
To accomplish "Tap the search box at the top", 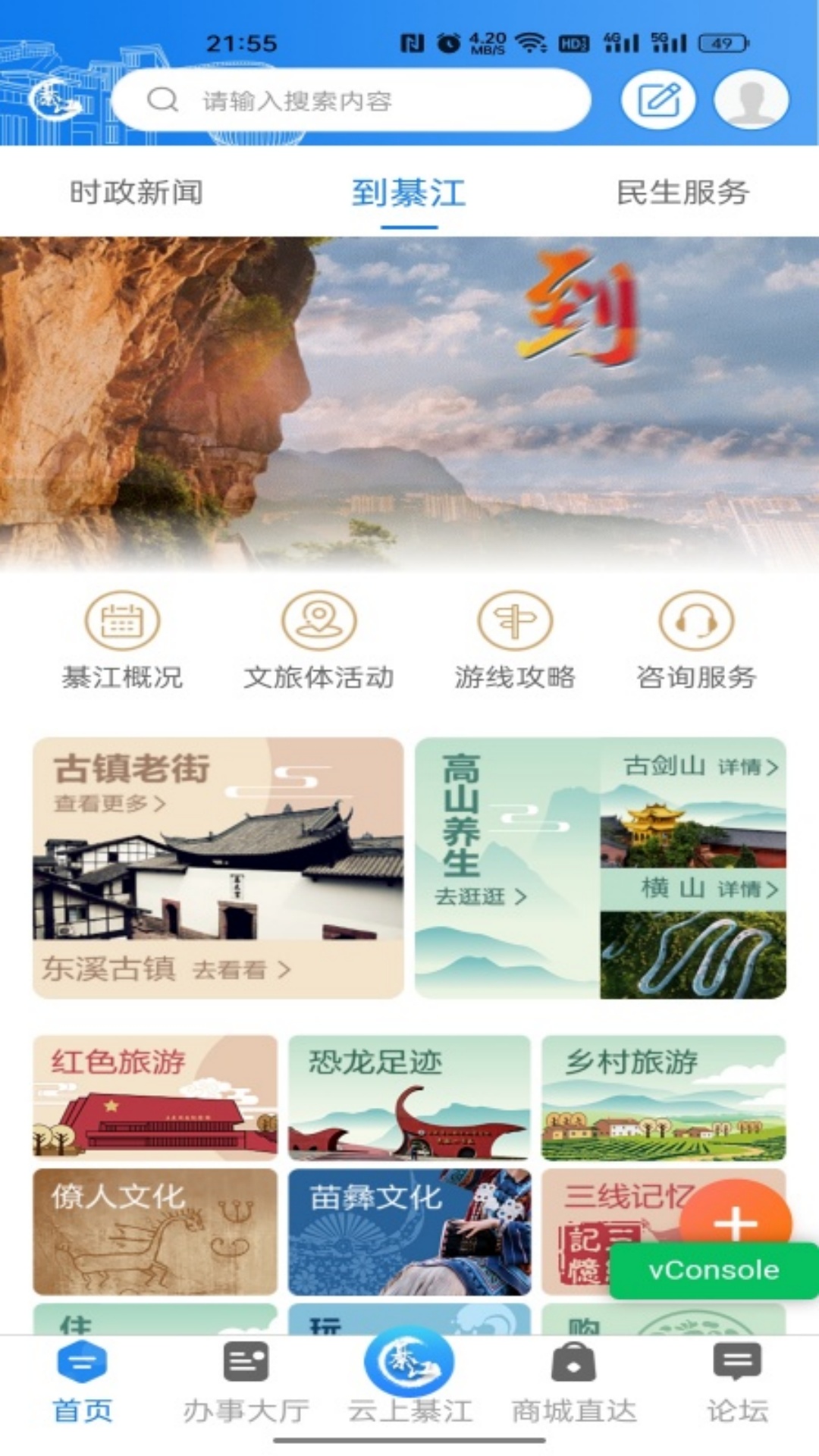I will 350,100.
